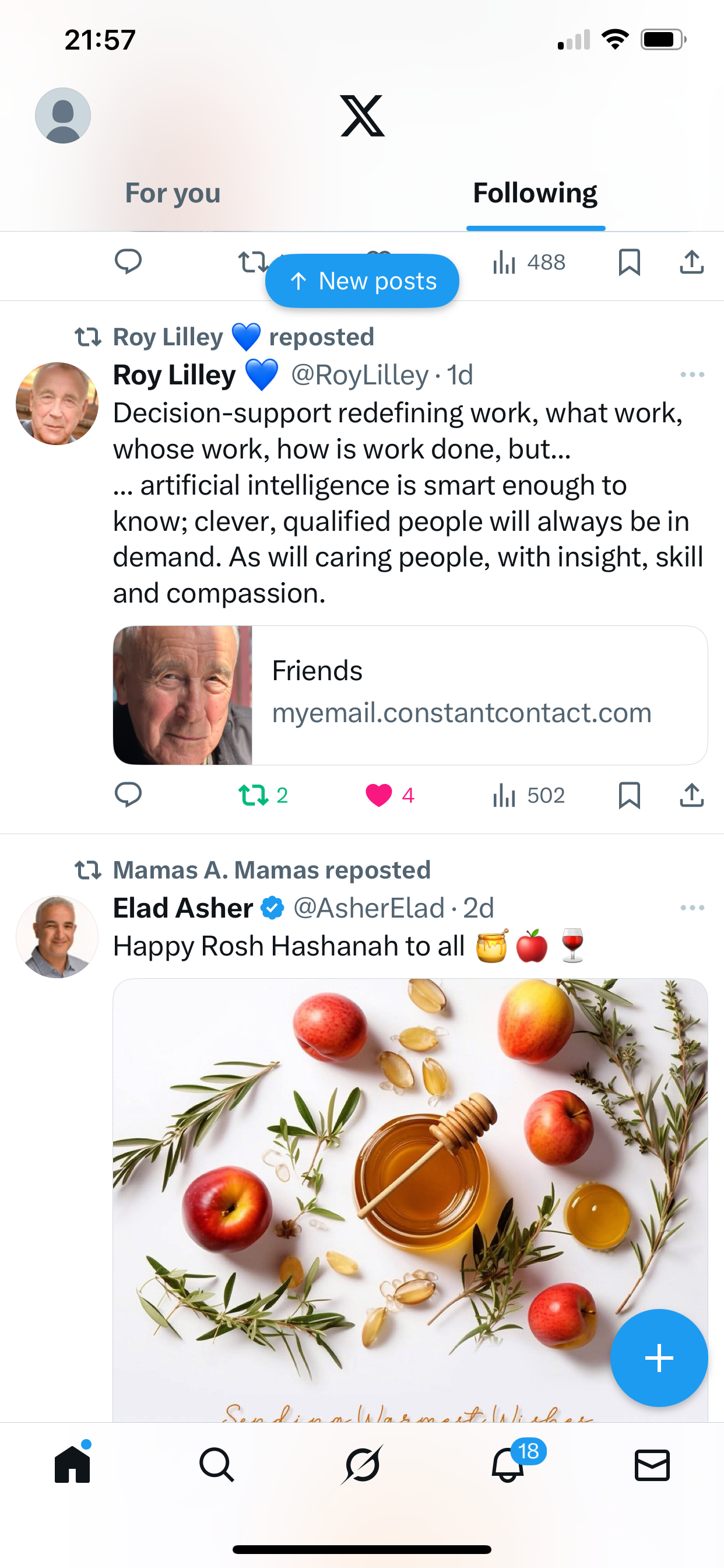This screenshot has width=724, height=1568.
Task: Undo repost on Roy Lilley's post
Action: point(254,795)
